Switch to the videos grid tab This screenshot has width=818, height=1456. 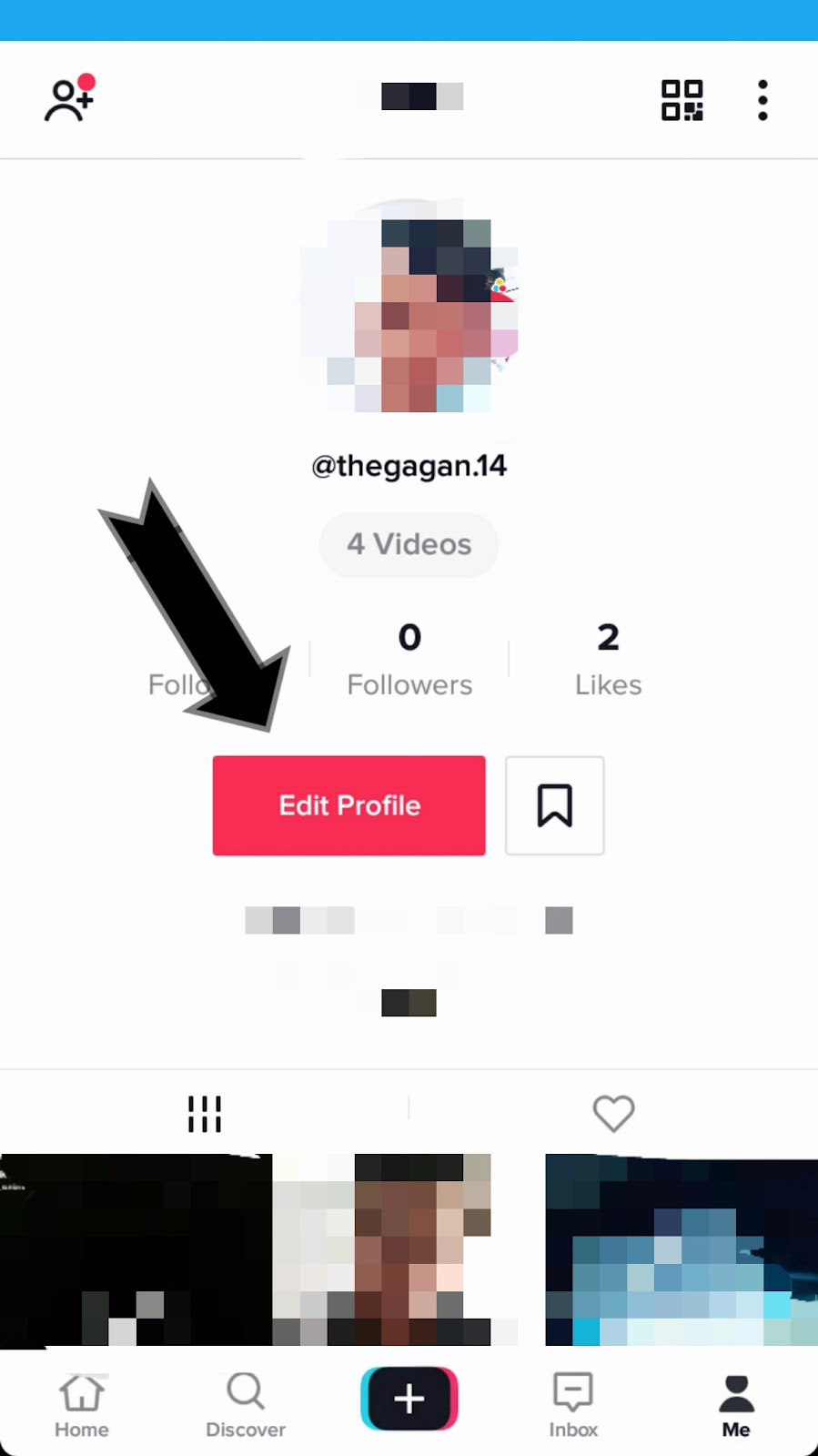coord(204,1113)
